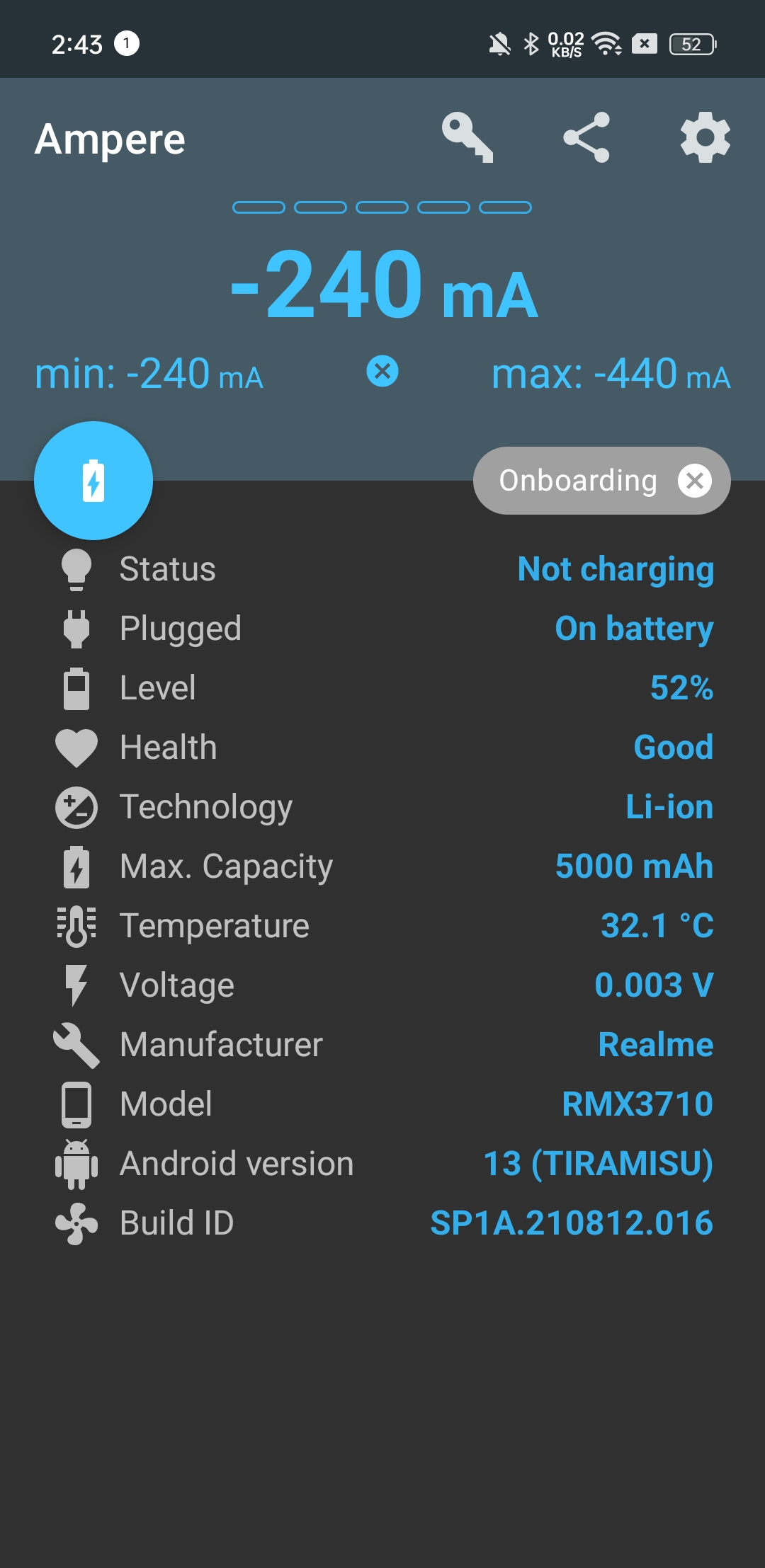Open the Onboarding chip

(x=577, y=481)
